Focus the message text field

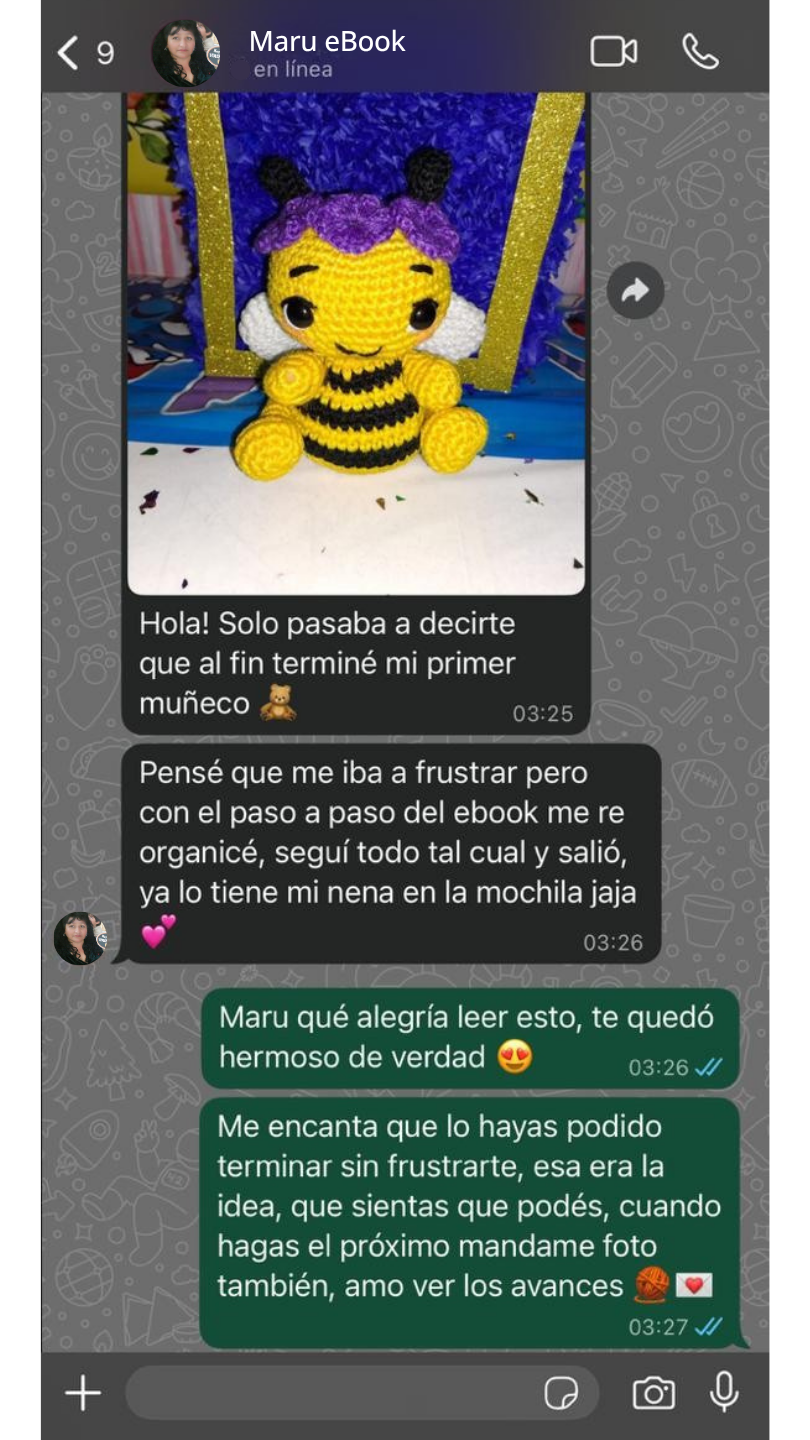[330, 1393]
